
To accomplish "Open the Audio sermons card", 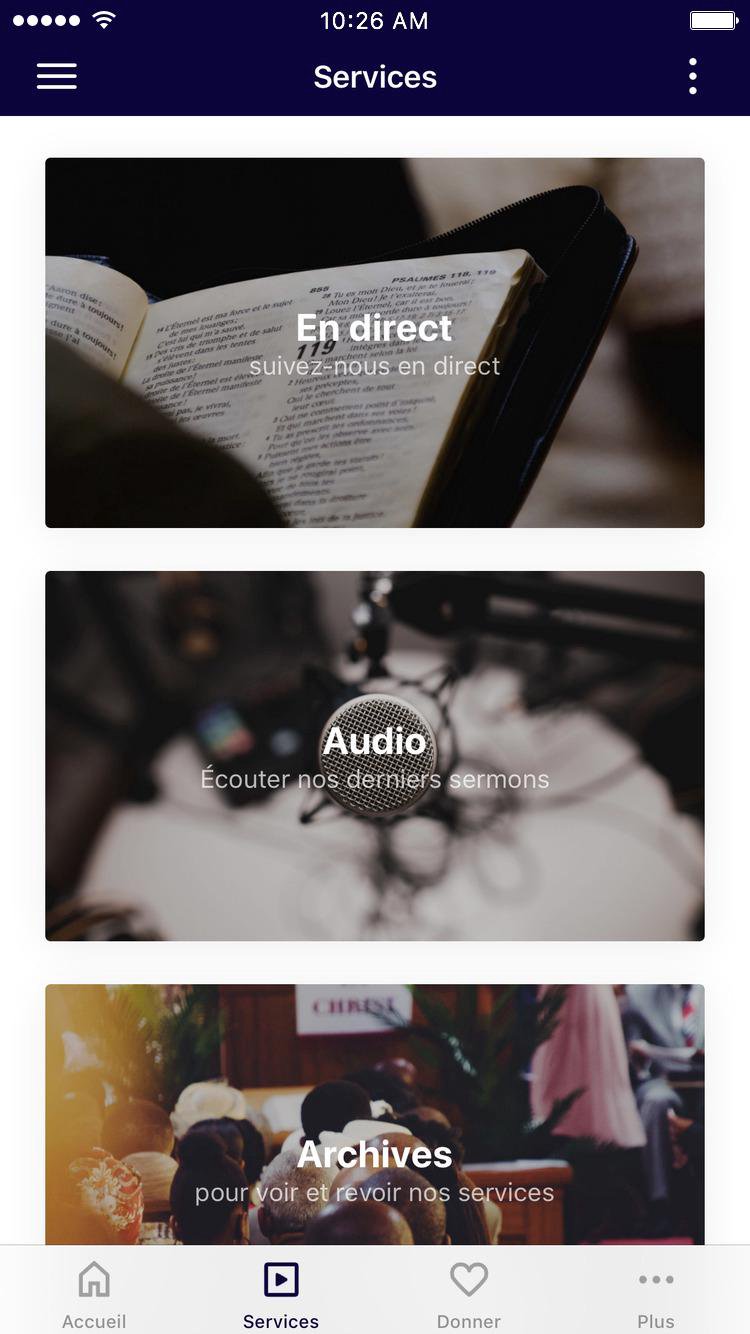I will pyautogui.click(x=375, y=756).
